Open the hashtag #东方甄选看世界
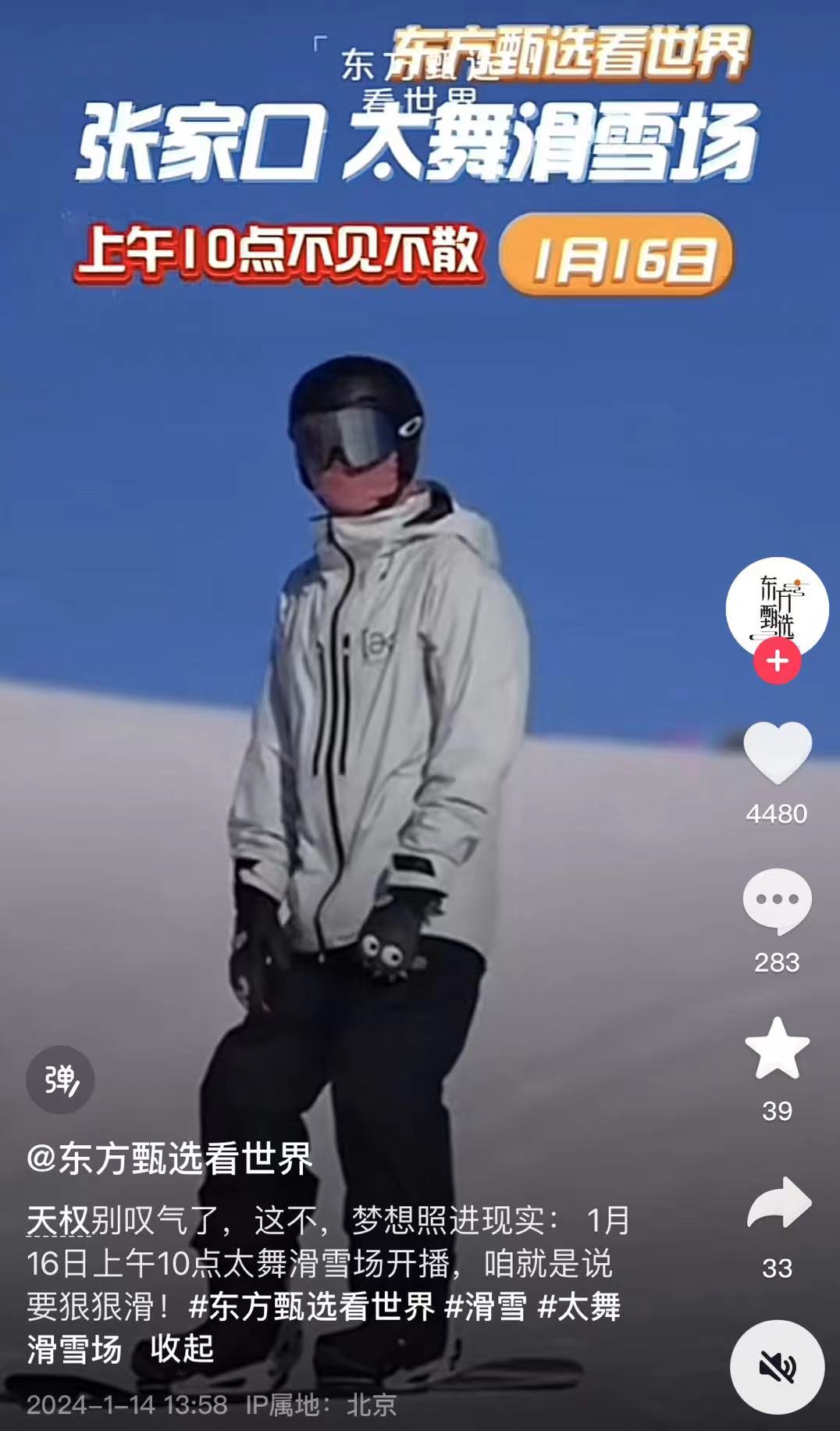This screenshot has width=840, height=1431. pos(311,1306)
